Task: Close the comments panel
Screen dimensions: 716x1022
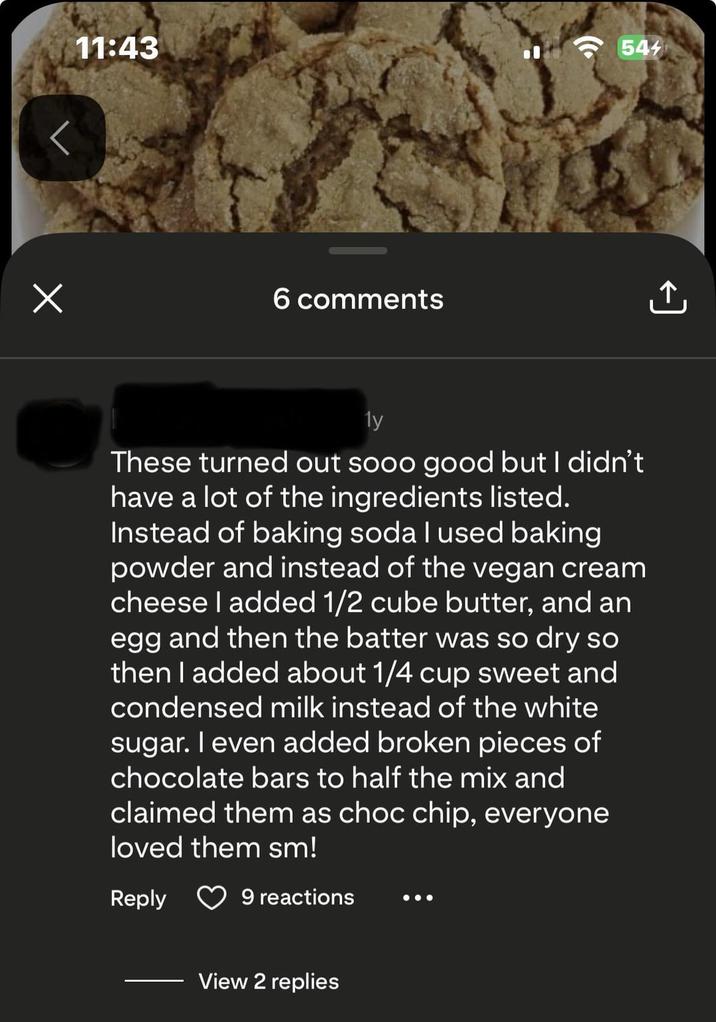Action: (47, 298)
